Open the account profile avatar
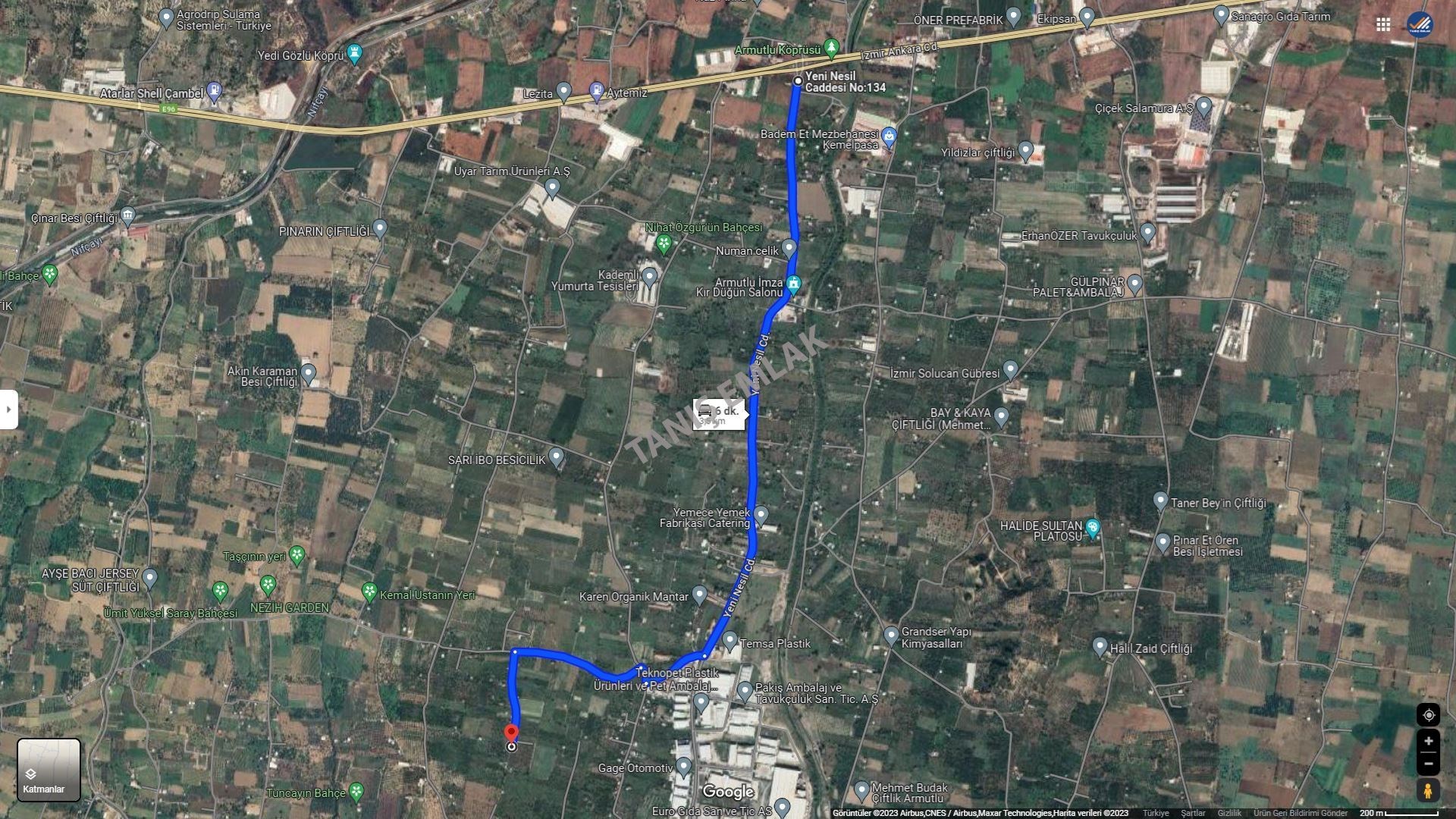1456x819 pixels. 1420,24
